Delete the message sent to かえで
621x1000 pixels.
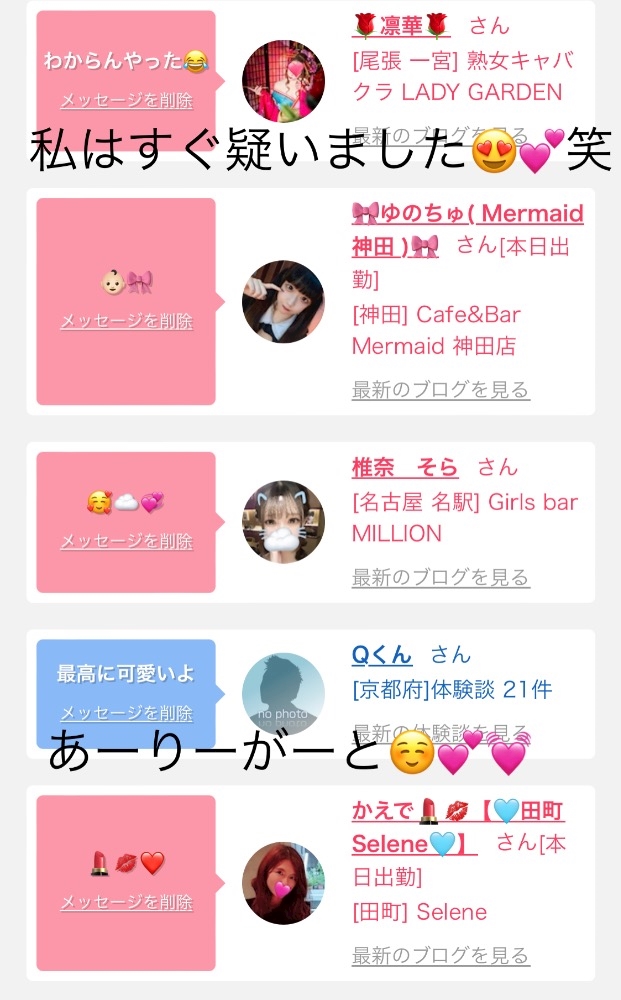coord(126,902)
